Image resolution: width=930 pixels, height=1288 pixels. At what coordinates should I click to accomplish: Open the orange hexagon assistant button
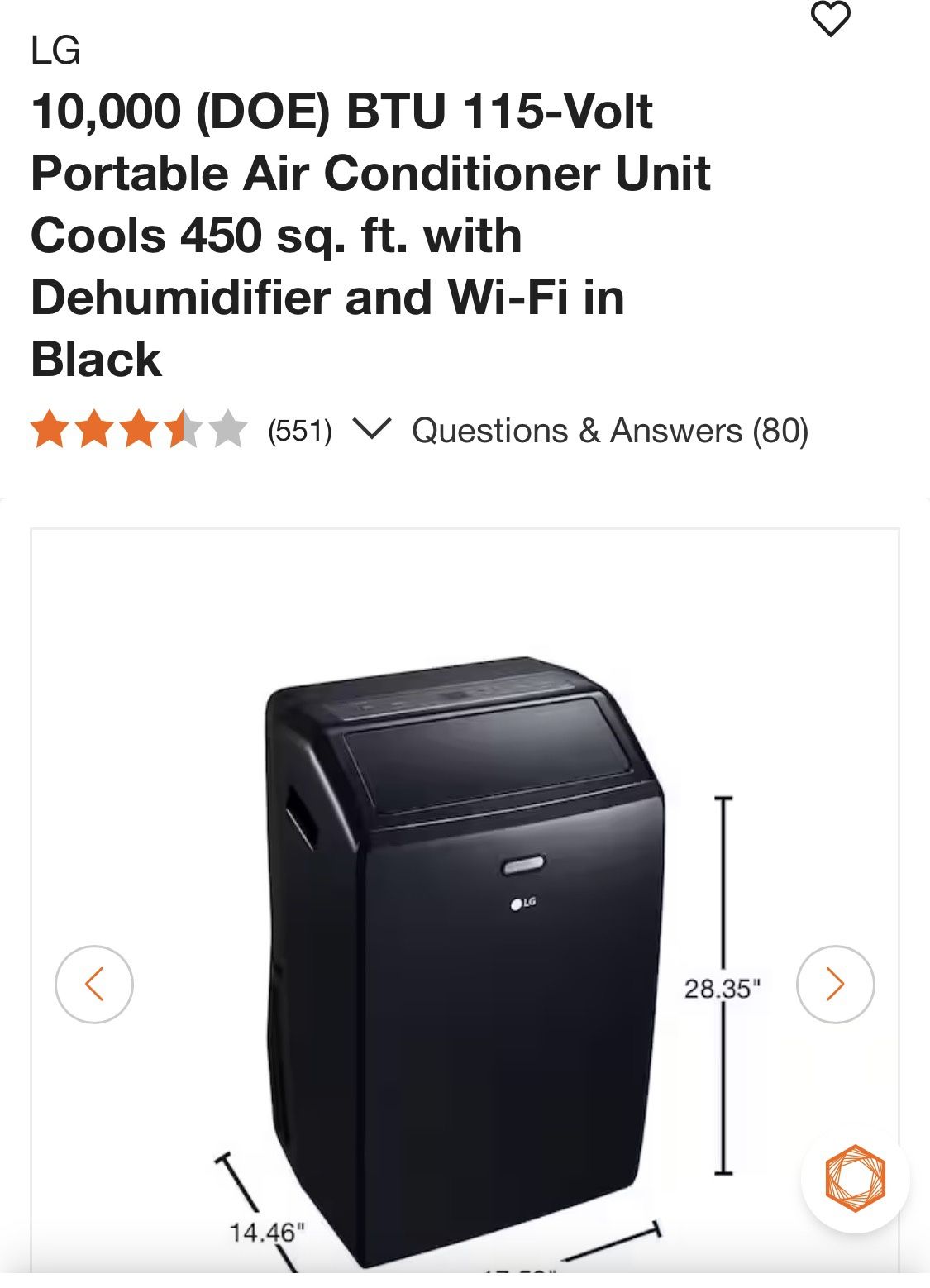855,1178
